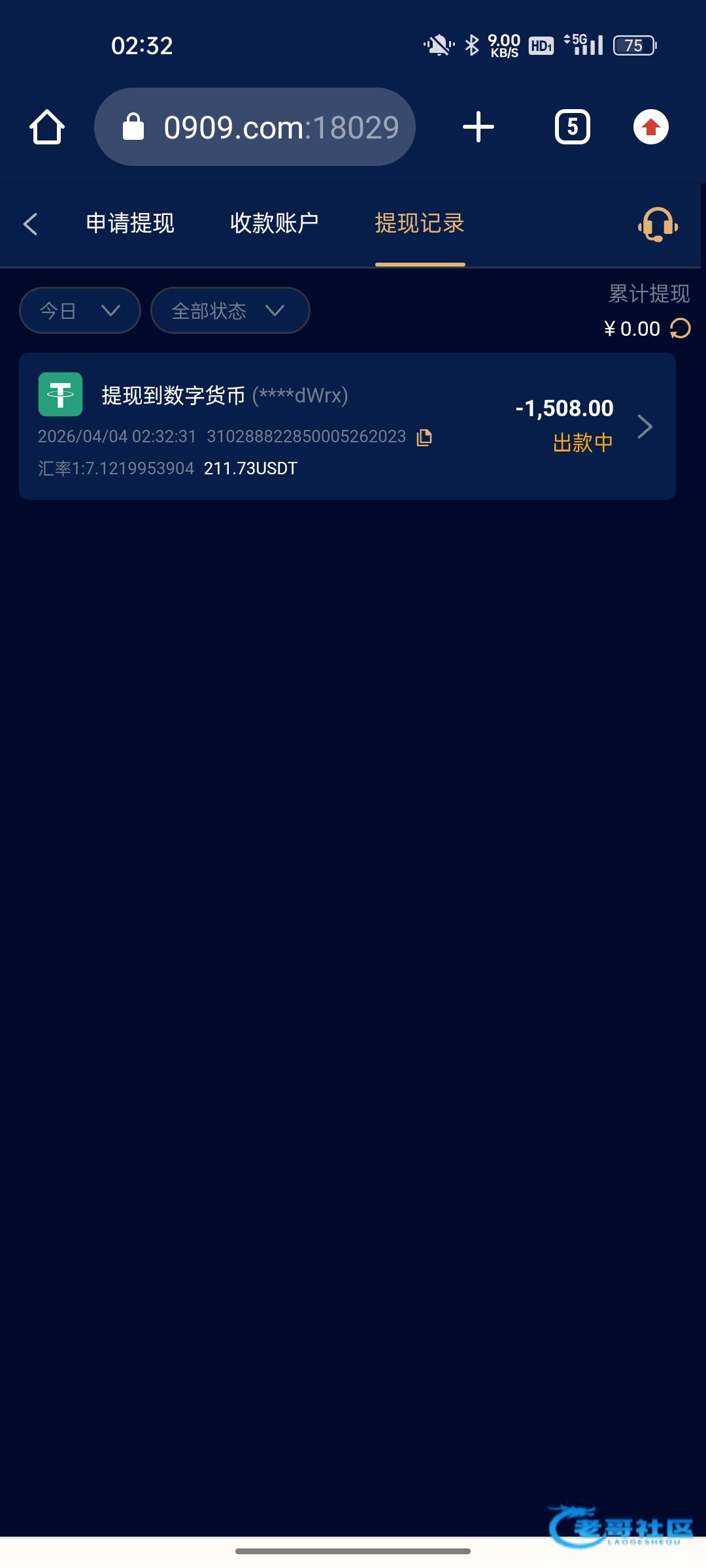Contact customer service via headset icon

[x=658, y=225]
